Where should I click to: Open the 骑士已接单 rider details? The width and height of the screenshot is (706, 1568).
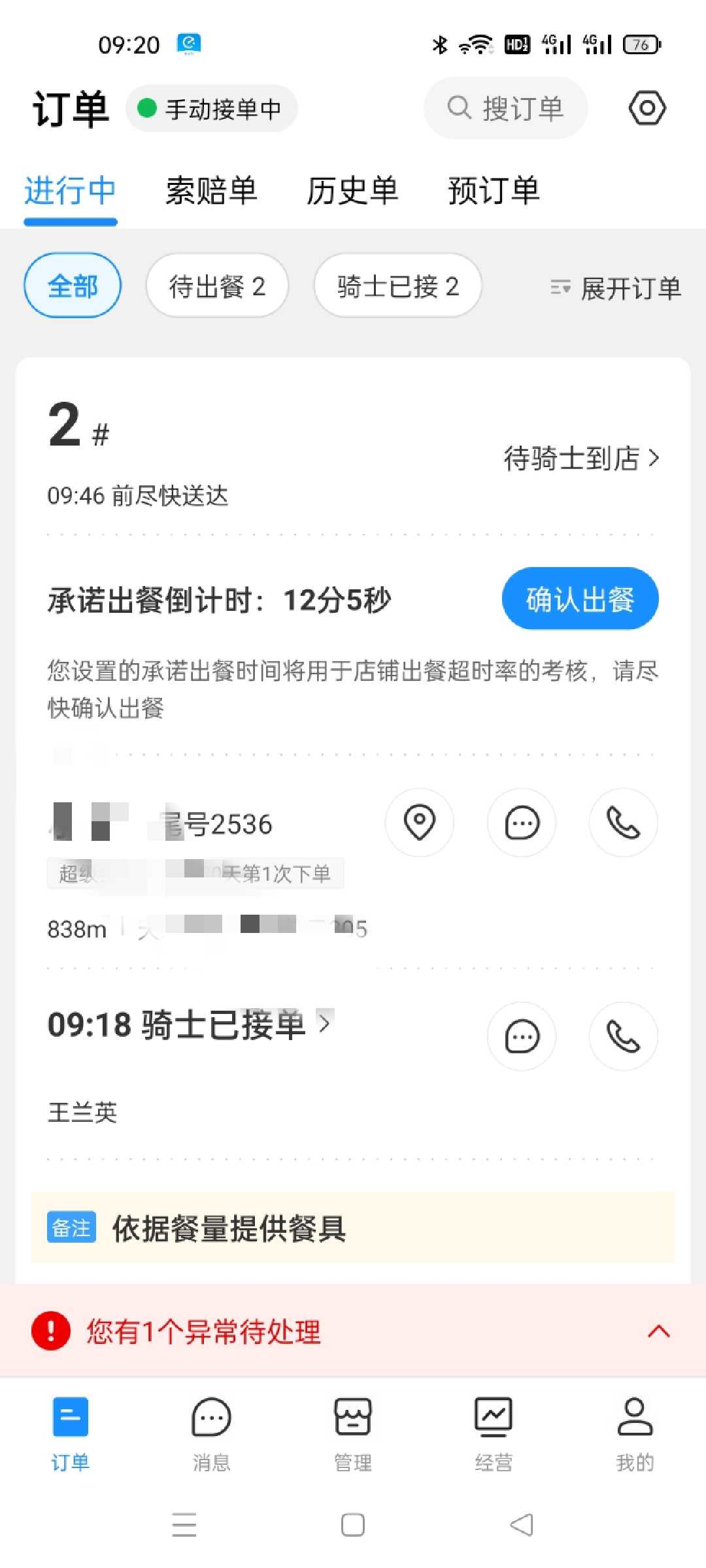190,1024
